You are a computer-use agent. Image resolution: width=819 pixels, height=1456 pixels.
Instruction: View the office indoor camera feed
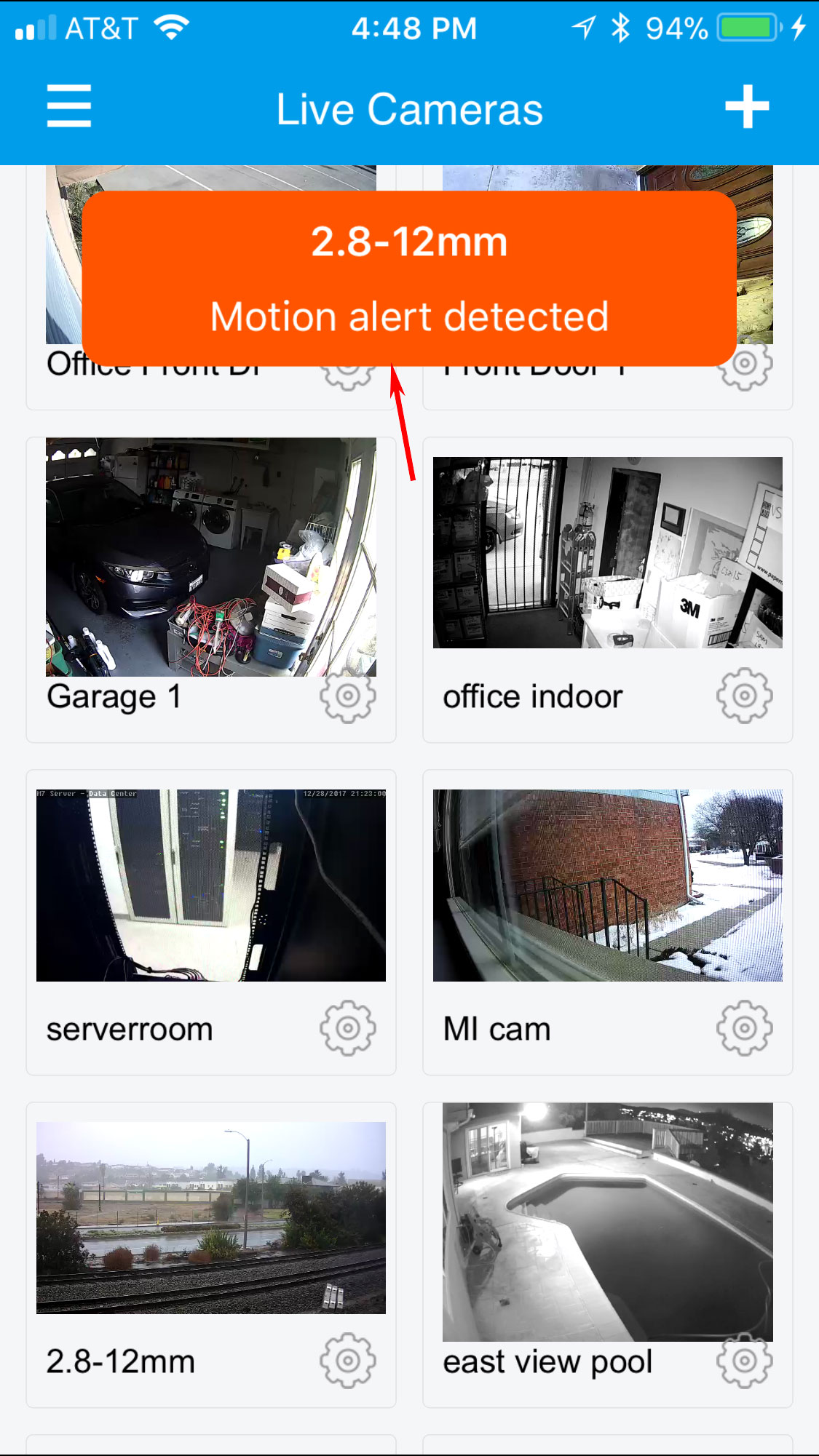pyautogui.click(x=608, y=552)
